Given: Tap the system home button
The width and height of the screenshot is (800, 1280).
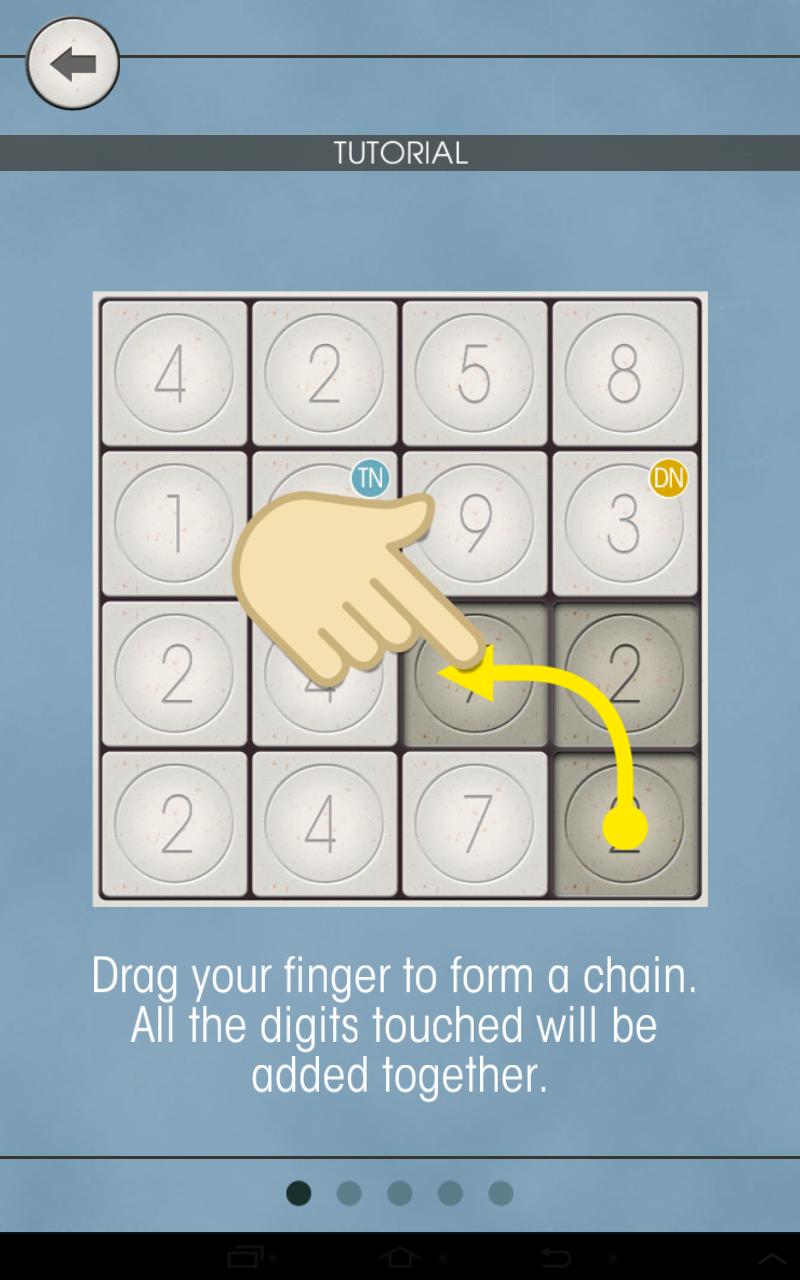Looking at the screenshot, I should 400,1257.
